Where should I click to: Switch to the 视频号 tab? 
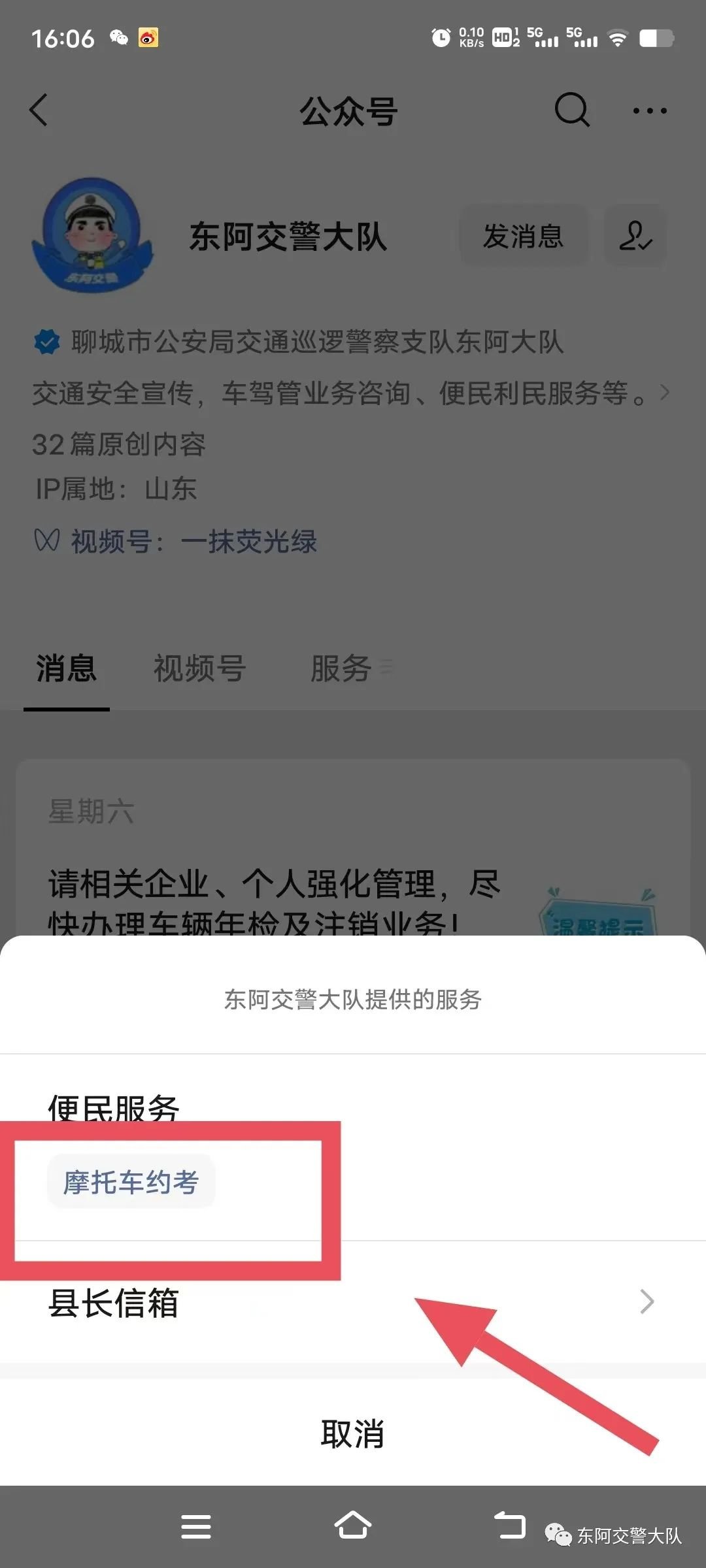pos(199,668)
